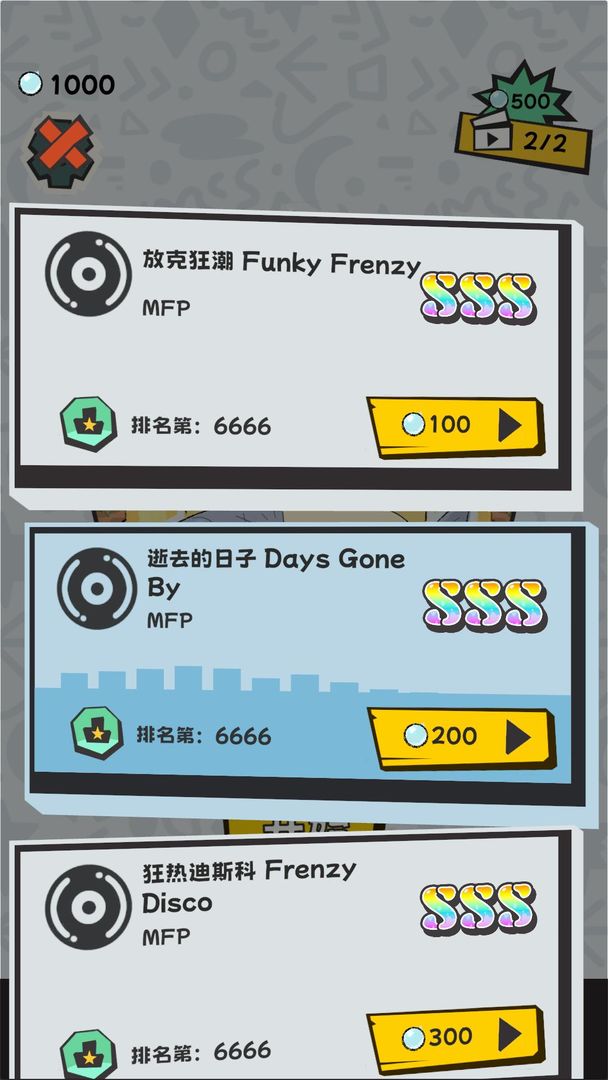Play Days Gone By for 200 gems
Image resolution: width=608 pixels, height=1080 pixels.
coord(460,738)
